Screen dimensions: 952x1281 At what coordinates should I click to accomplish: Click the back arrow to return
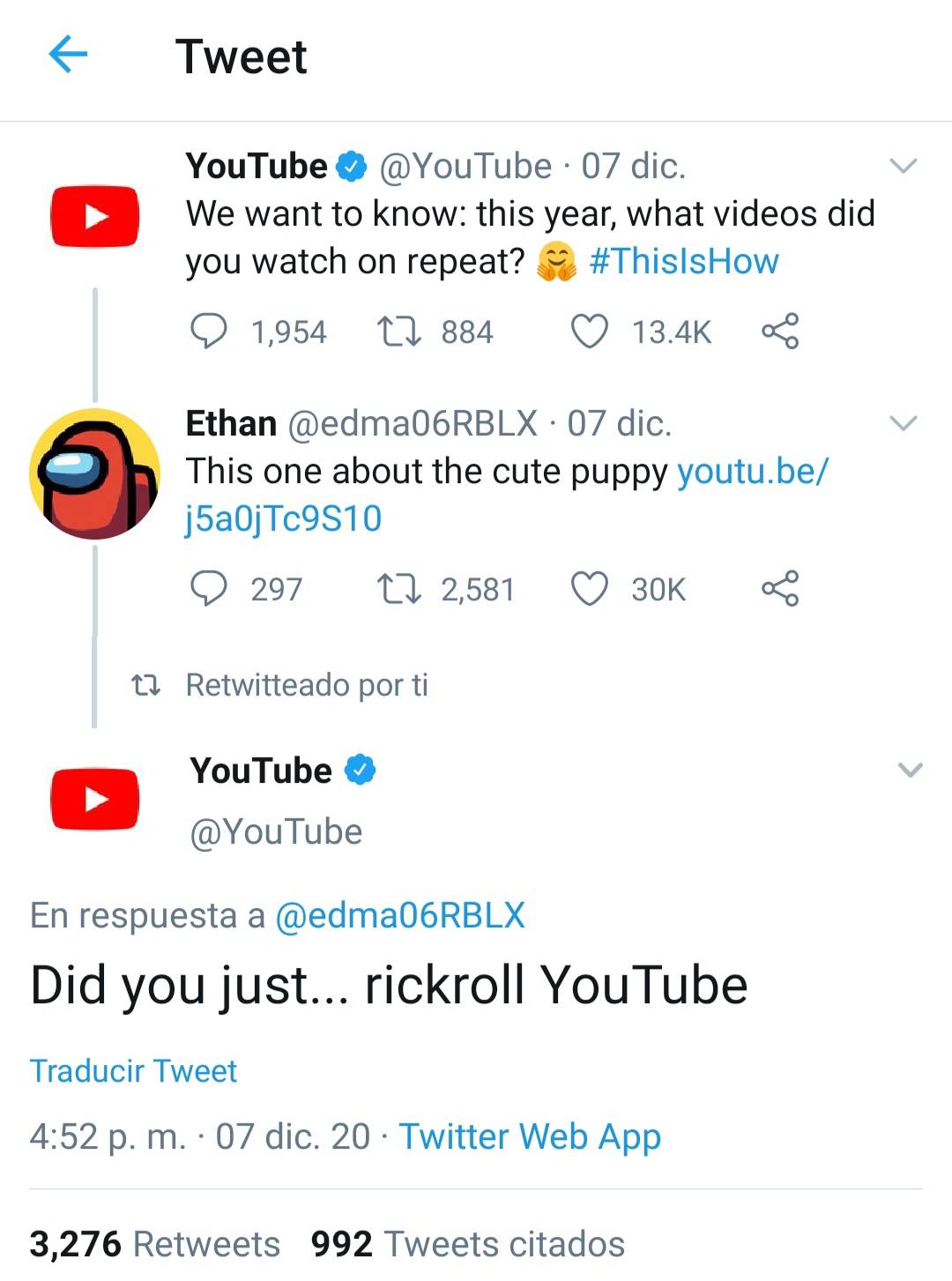click(69, 55)
